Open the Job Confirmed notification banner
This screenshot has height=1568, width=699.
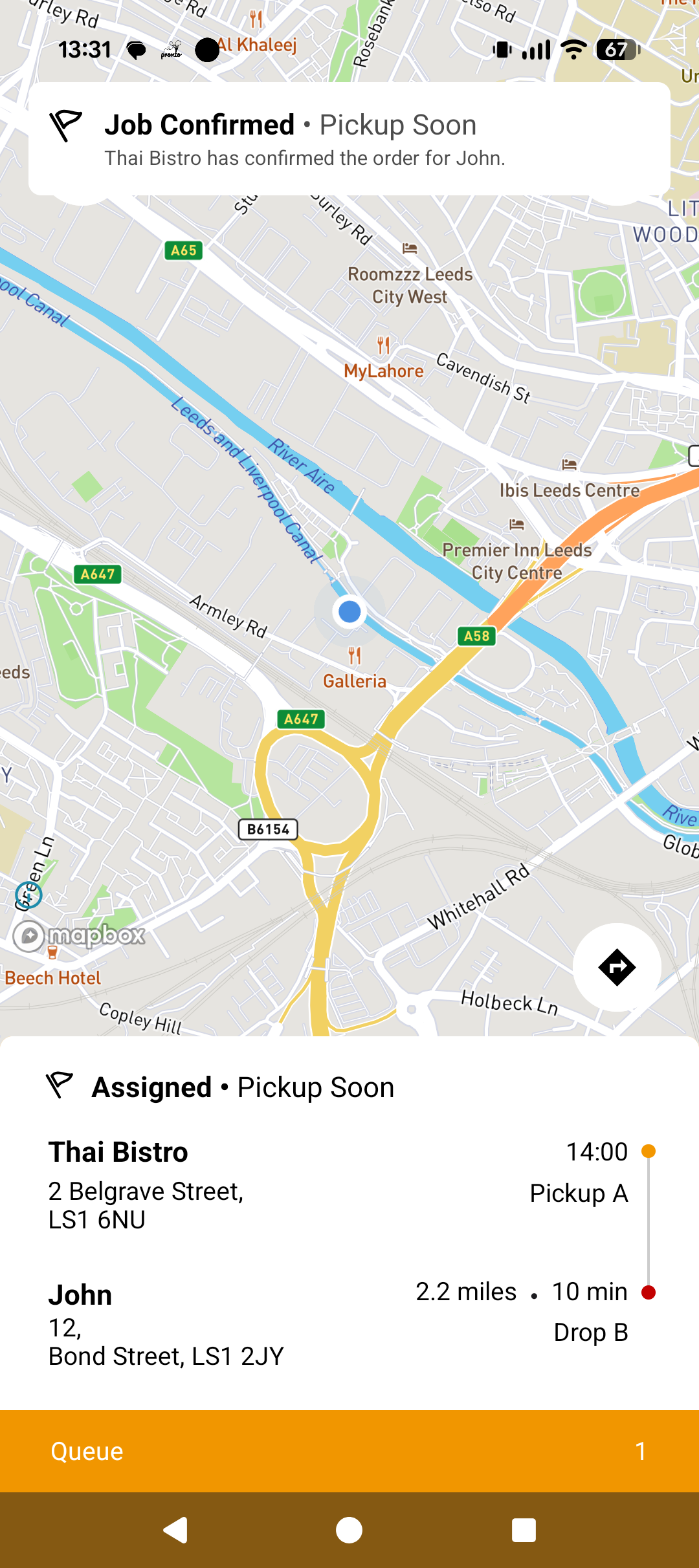coord(349,138)
